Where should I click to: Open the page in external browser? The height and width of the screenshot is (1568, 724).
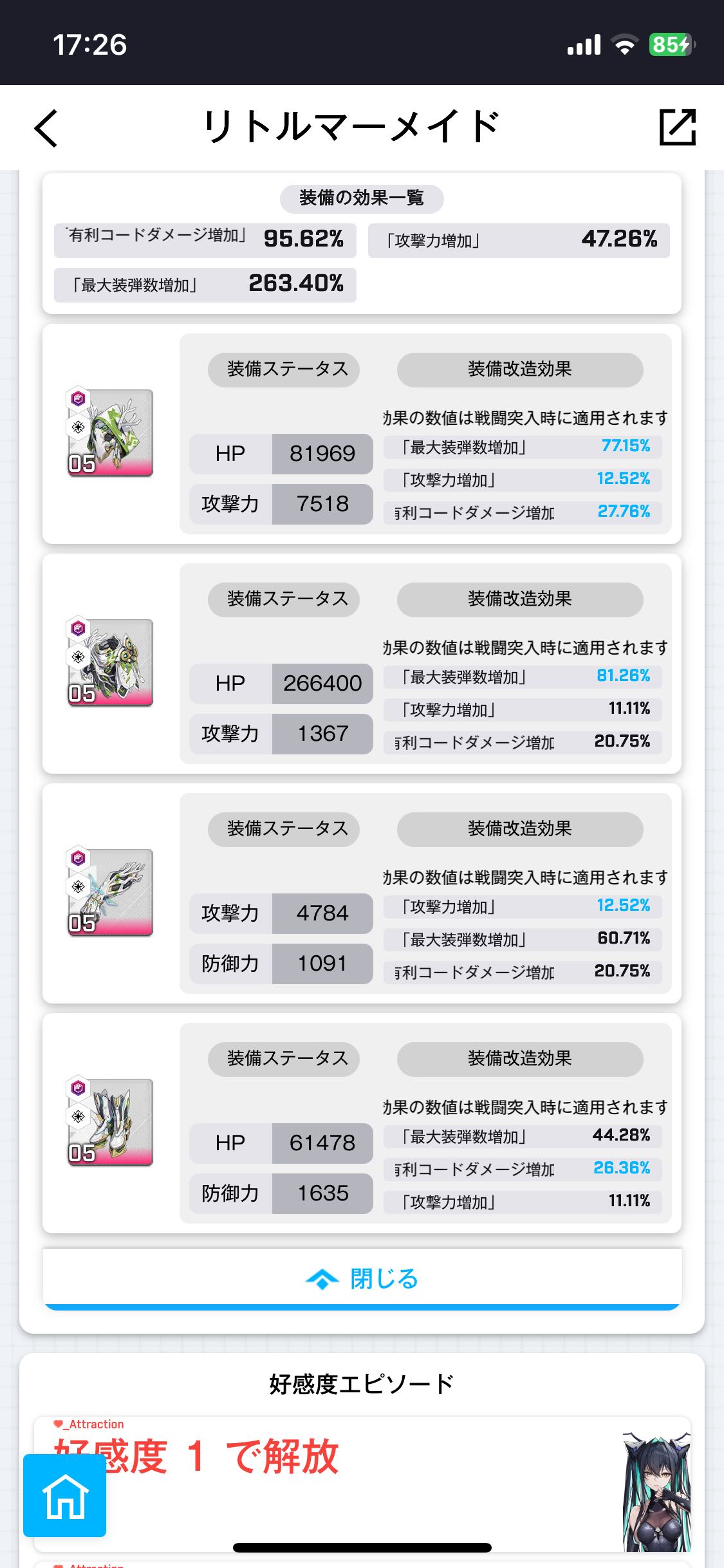tap(678, 127)
